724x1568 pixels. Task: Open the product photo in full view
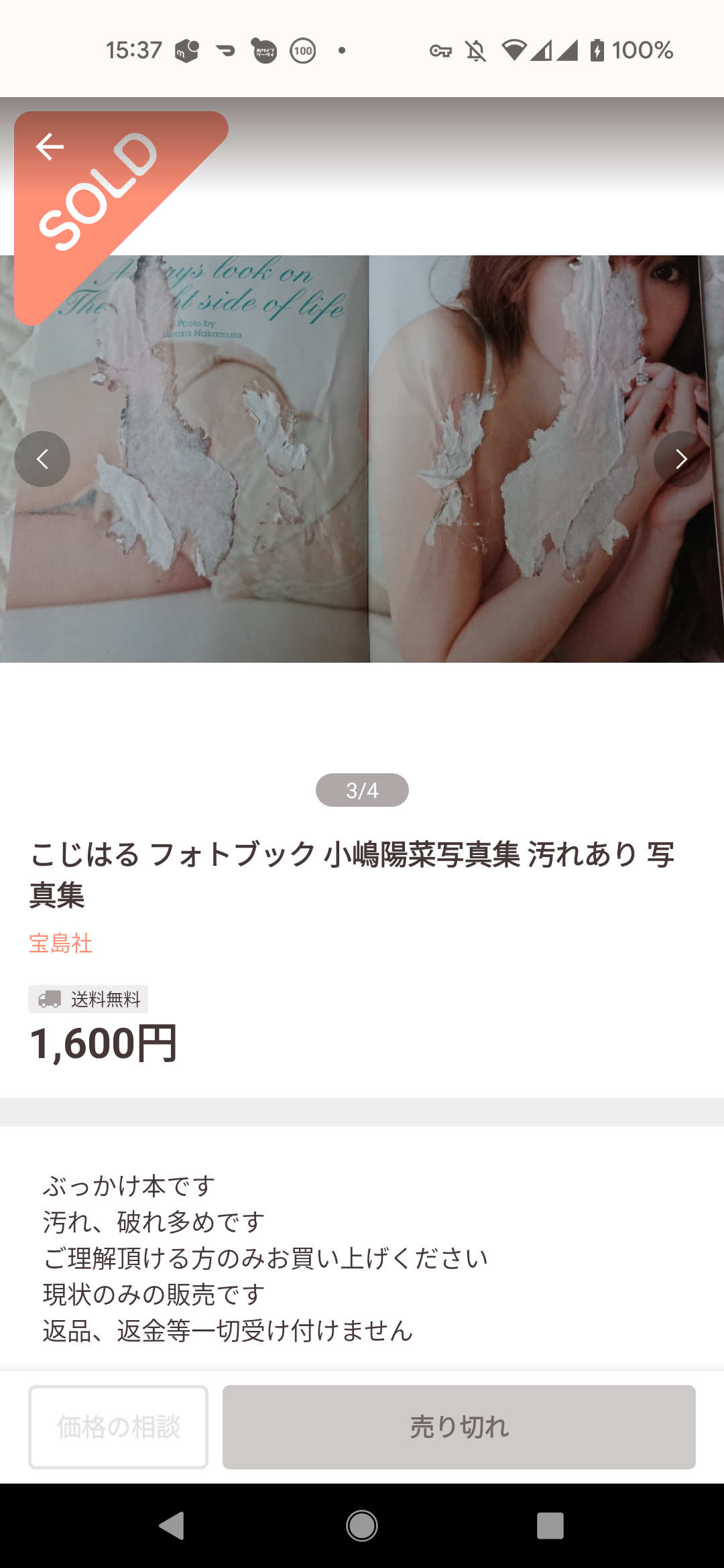point(362,459)
